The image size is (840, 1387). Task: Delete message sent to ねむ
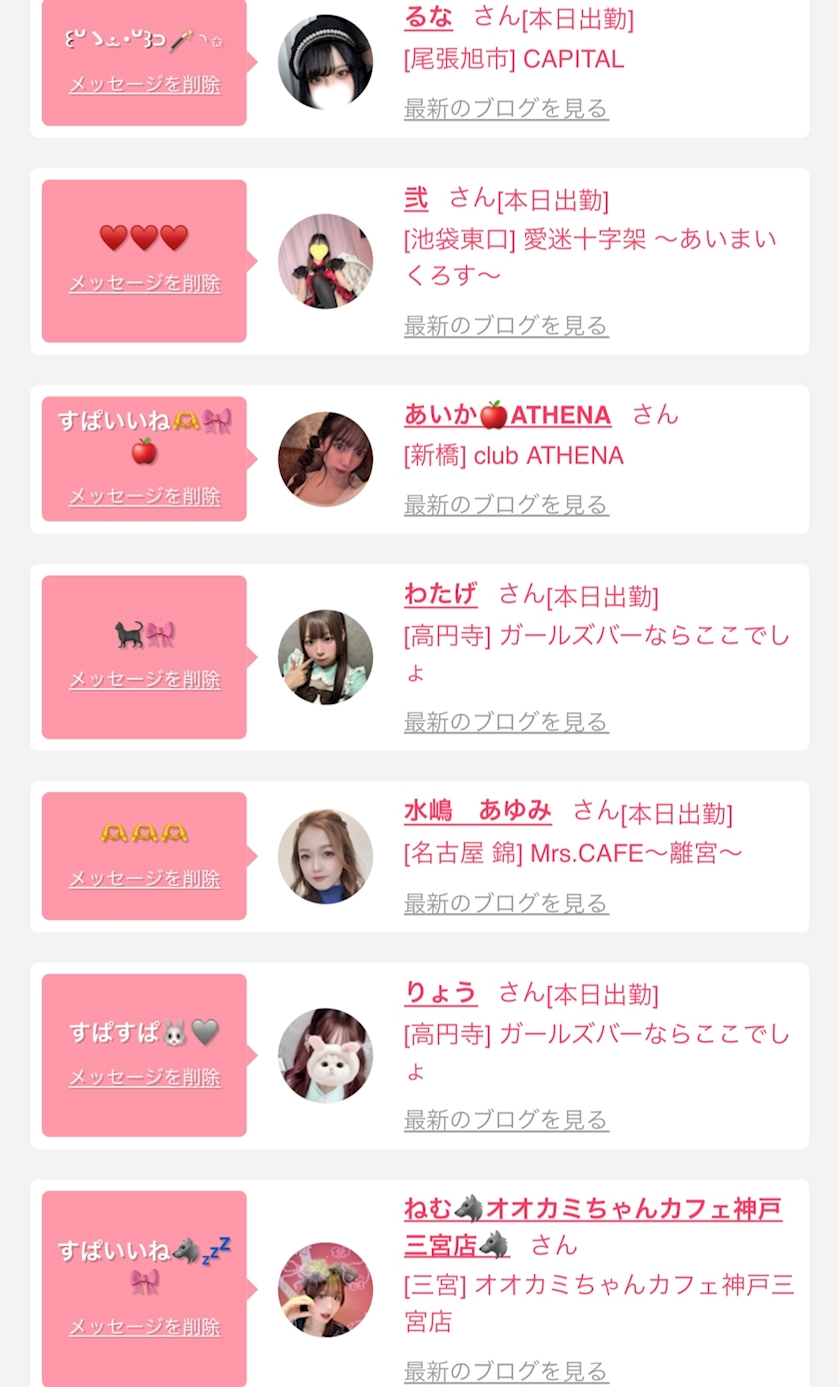coord(145,1327)
